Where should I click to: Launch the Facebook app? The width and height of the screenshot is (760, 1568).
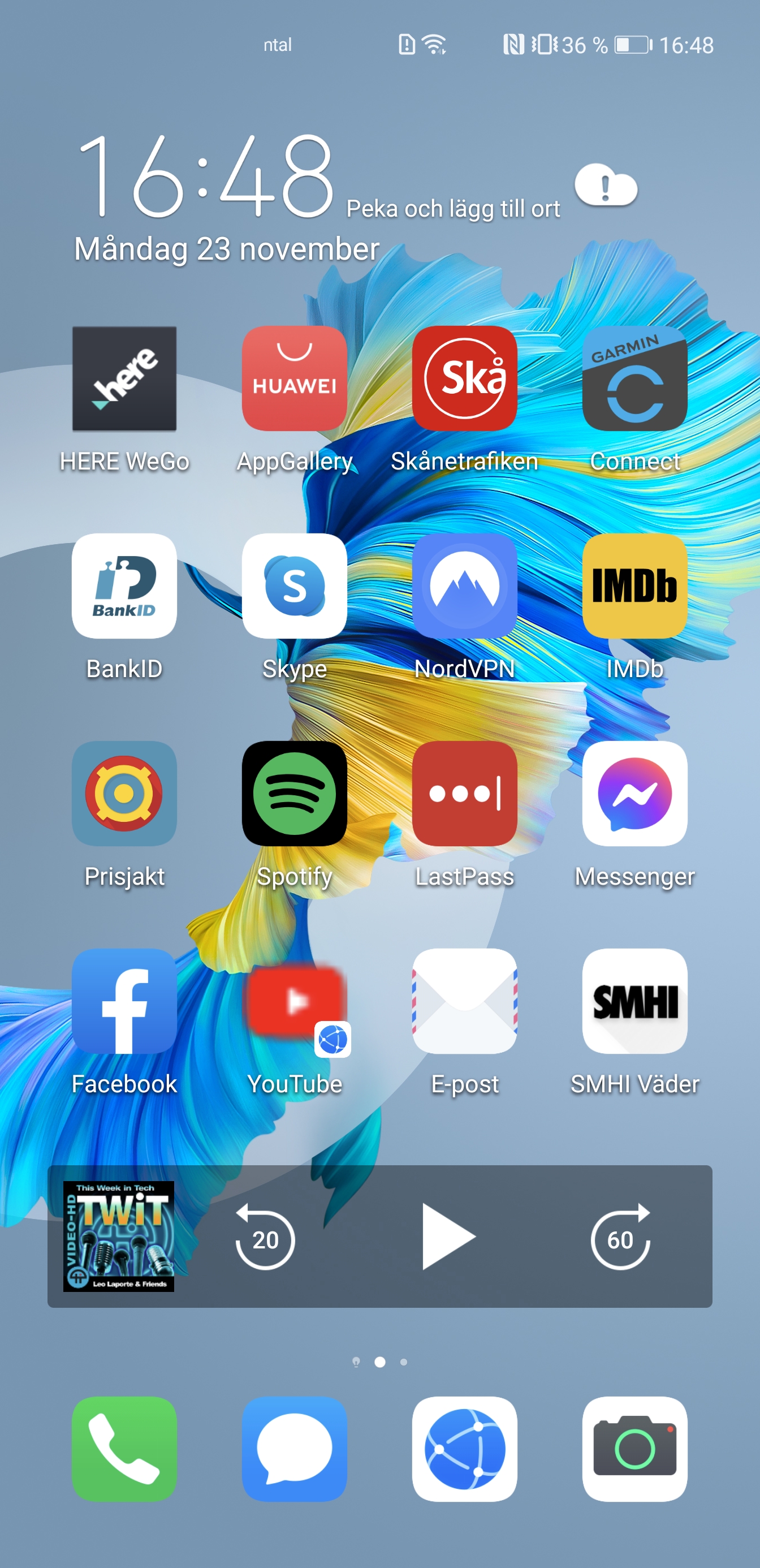[124, 1001]
